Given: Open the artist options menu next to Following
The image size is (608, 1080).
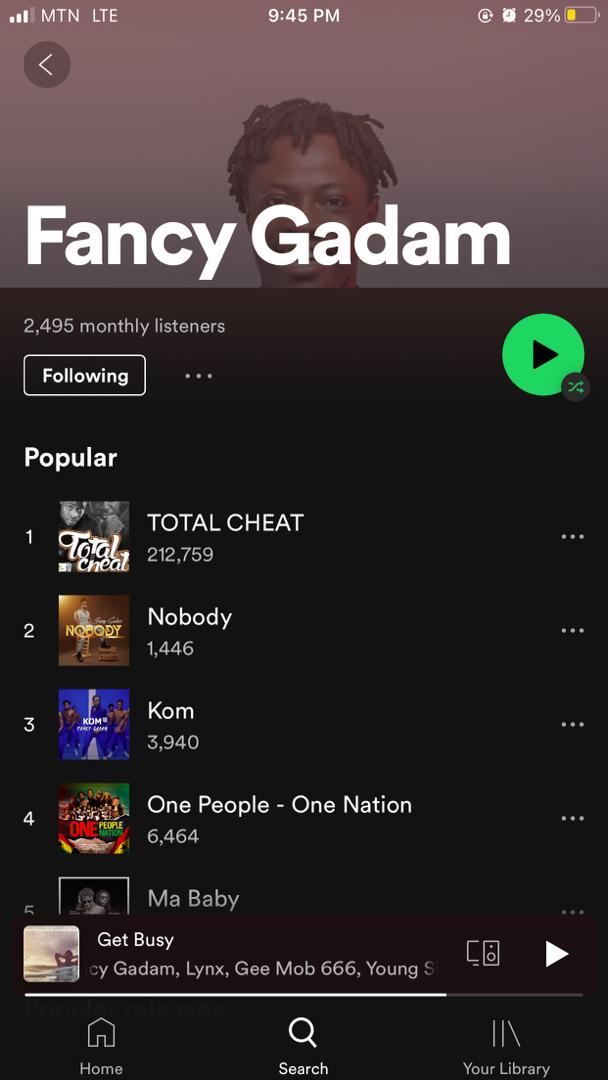Looking at the screenshot, I should 198,376.
